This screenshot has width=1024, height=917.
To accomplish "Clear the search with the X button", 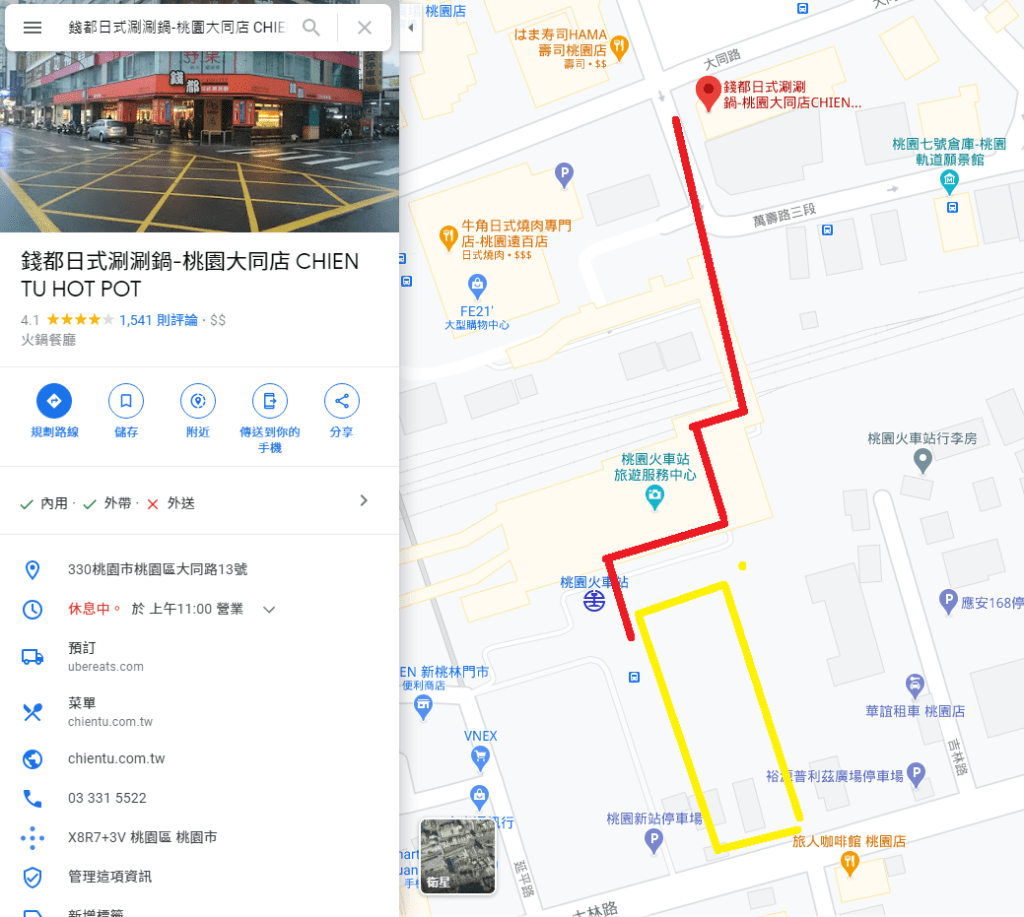I will (x=364, y=27).
